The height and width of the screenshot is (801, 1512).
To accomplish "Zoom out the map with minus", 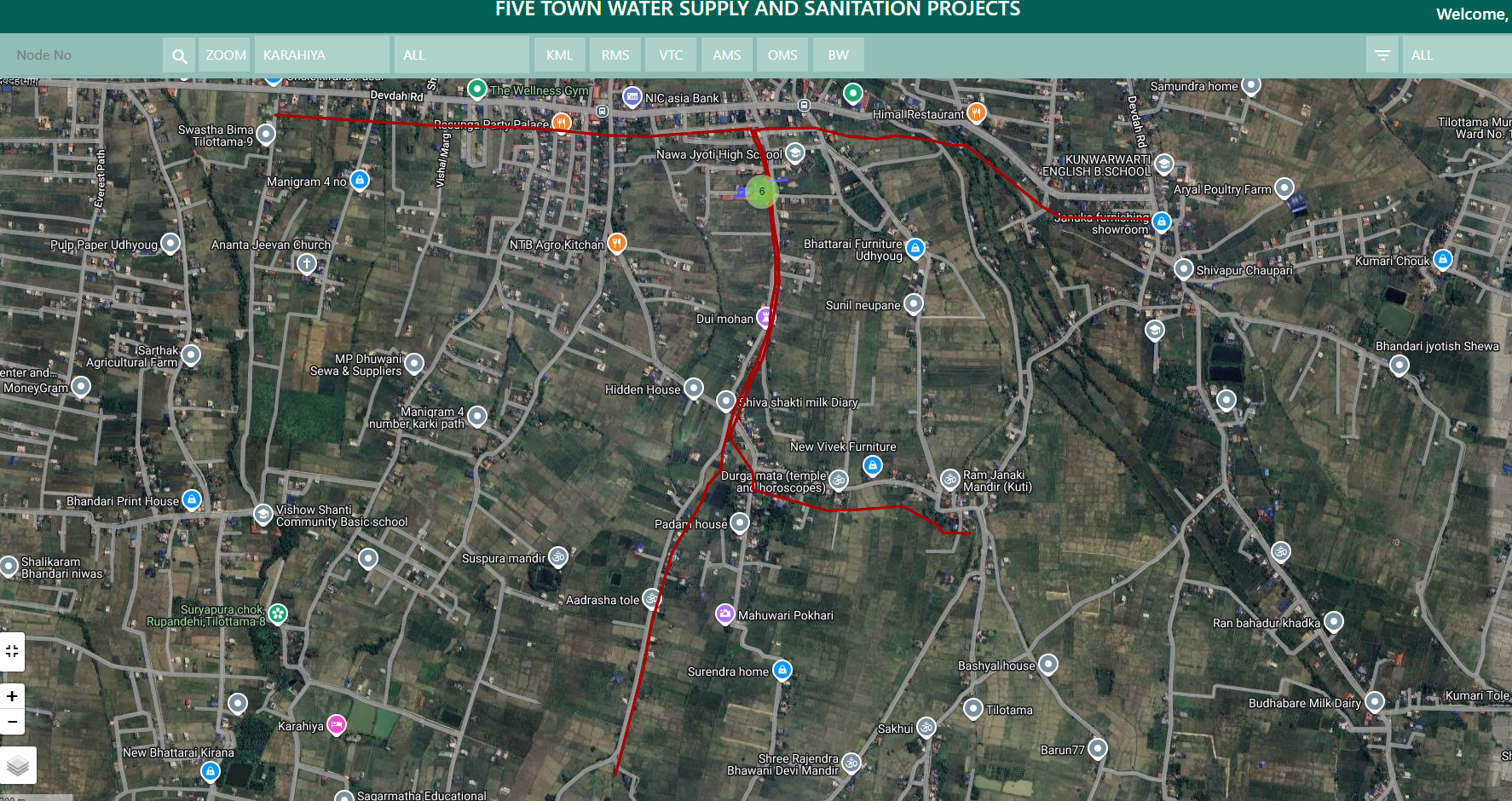I will click(12, 722).
